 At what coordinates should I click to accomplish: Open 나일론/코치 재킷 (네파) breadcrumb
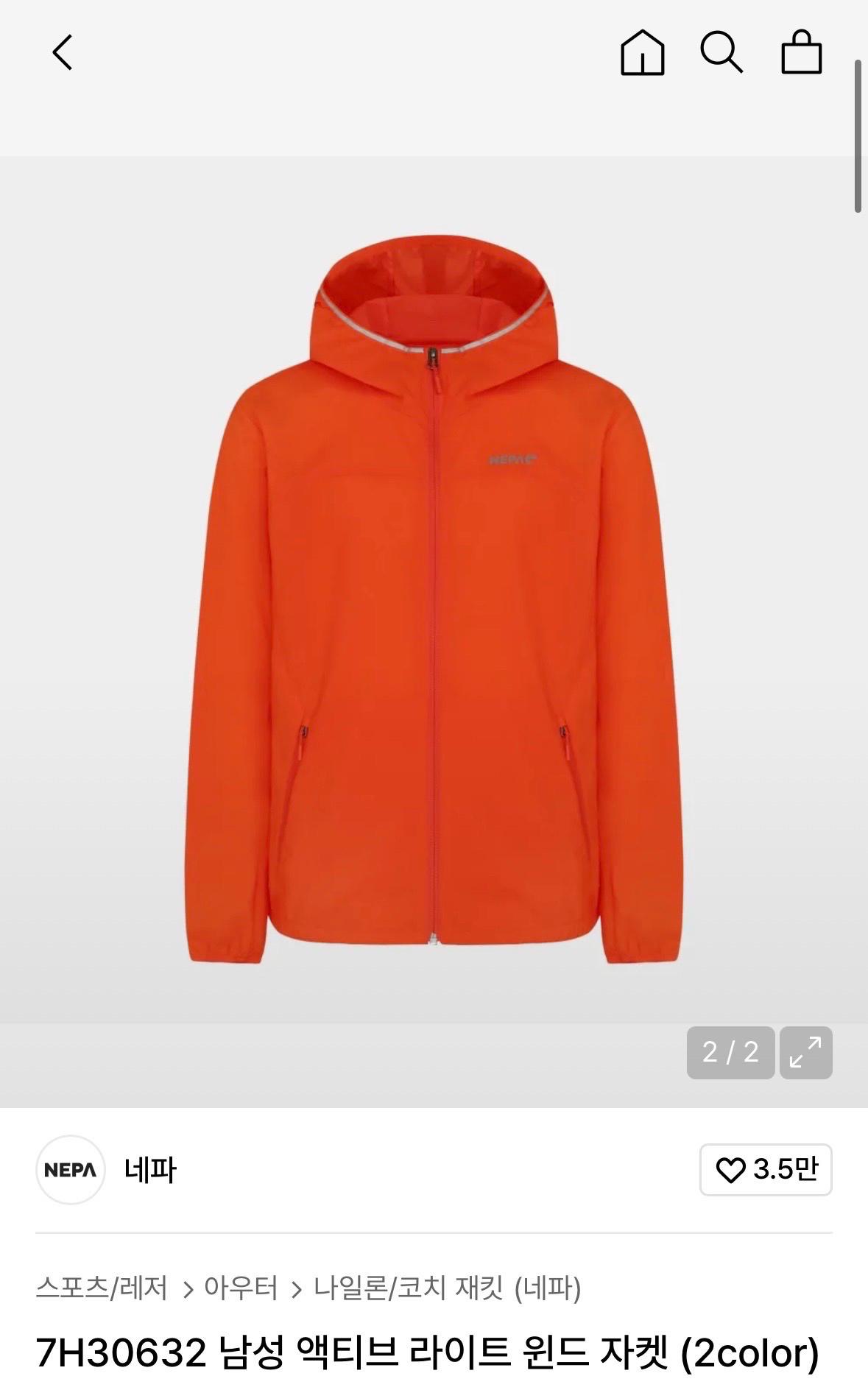(x=448, y=1288)
